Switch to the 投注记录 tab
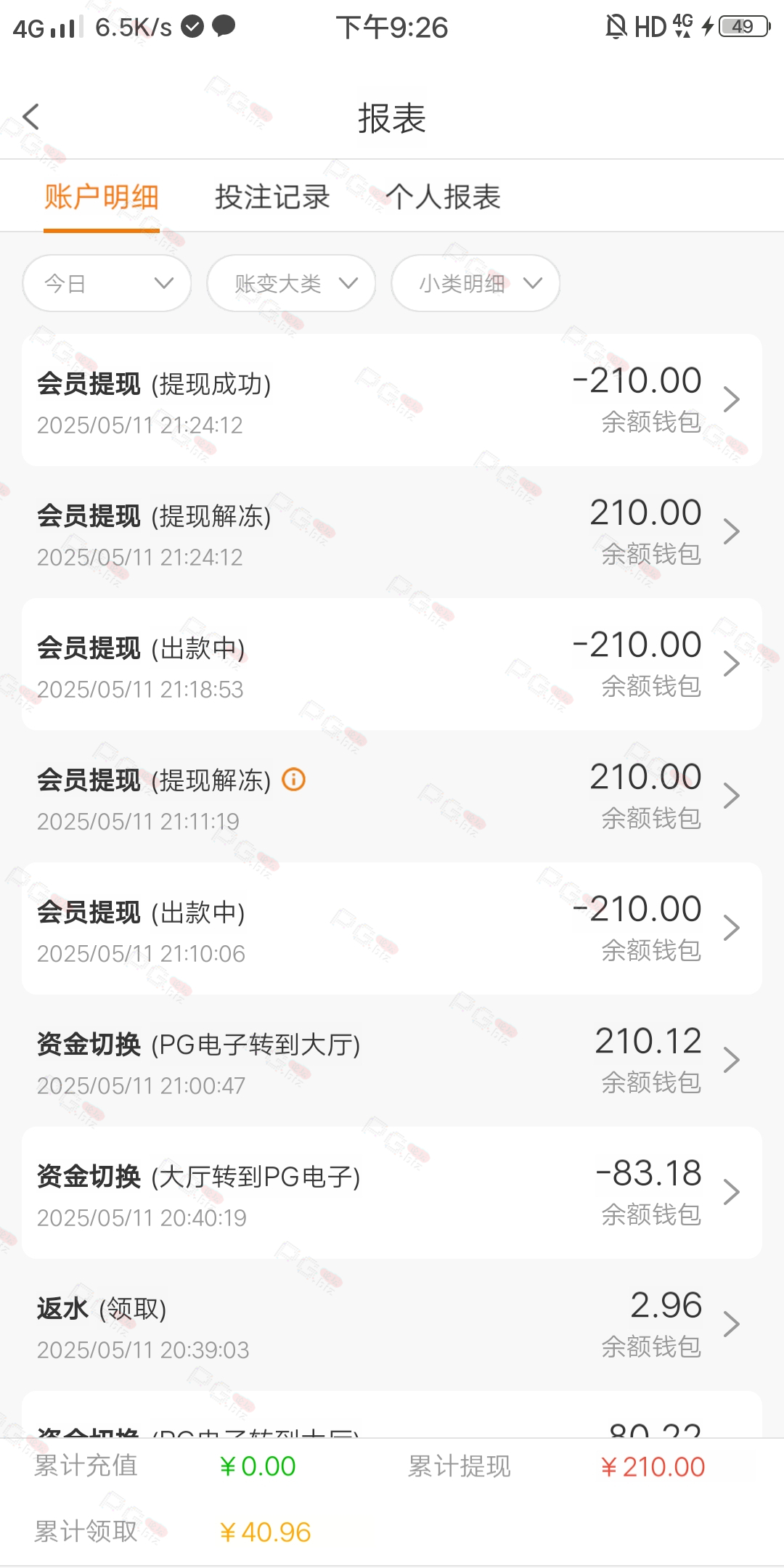 (272, 197)
